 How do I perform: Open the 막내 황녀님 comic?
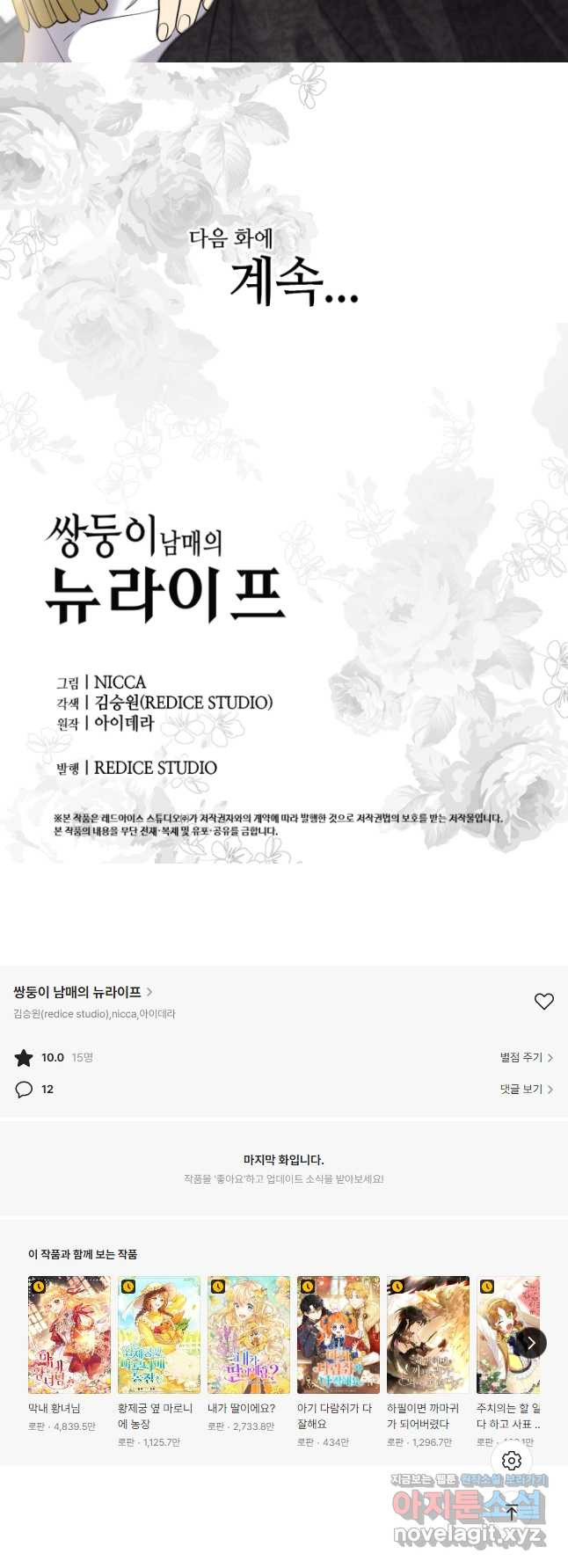[69, 1335]
